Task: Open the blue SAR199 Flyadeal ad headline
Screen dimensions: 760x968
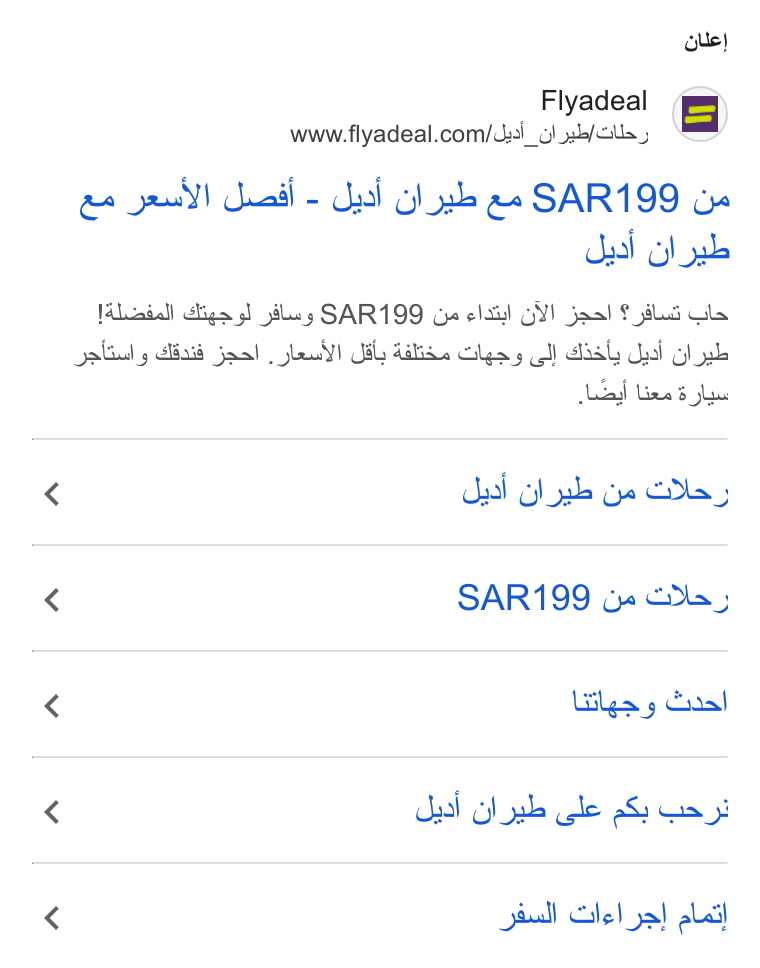Action: [x=404, y=223]
